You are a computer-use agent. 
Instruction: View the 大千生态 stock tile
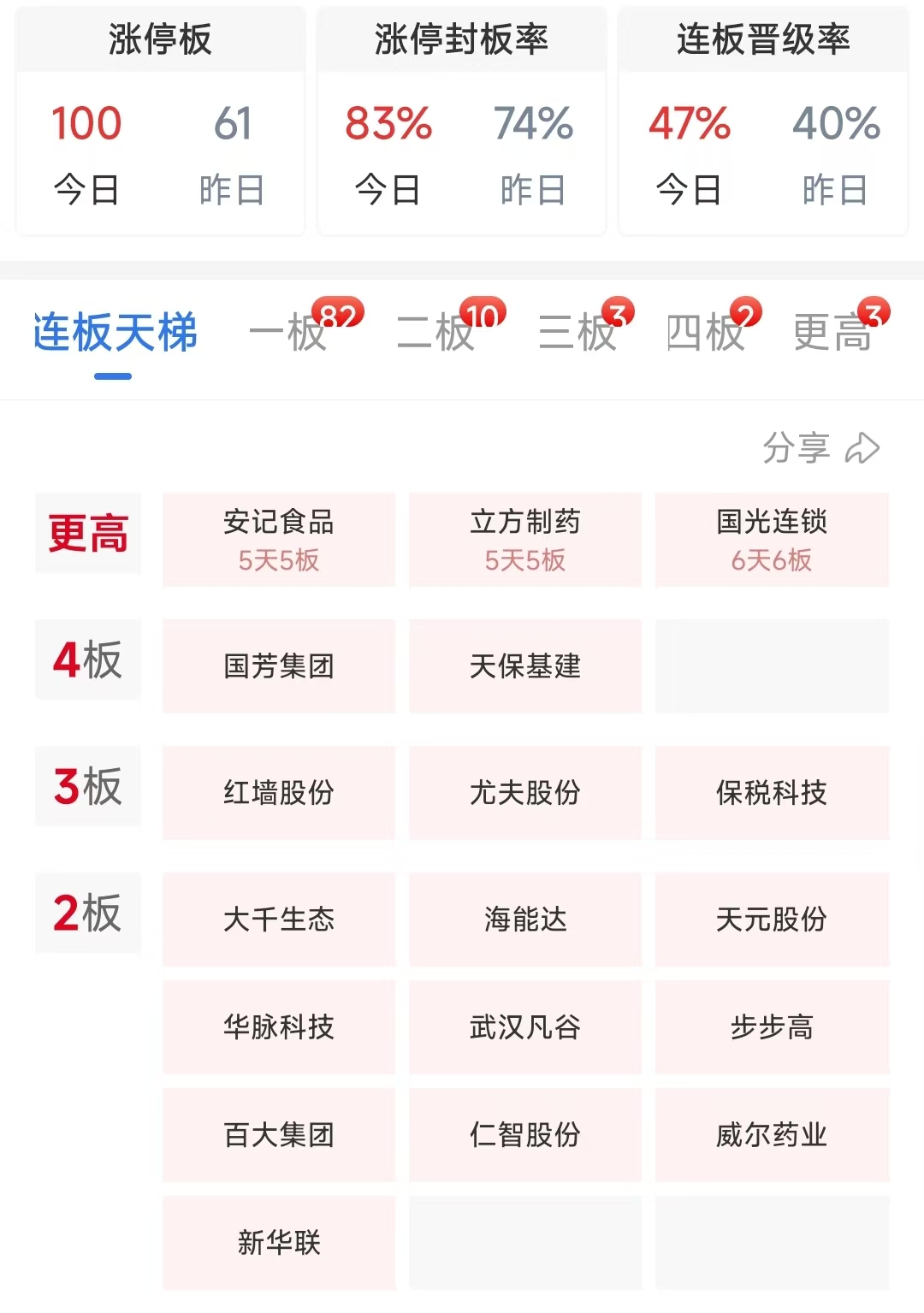(279, 920)
